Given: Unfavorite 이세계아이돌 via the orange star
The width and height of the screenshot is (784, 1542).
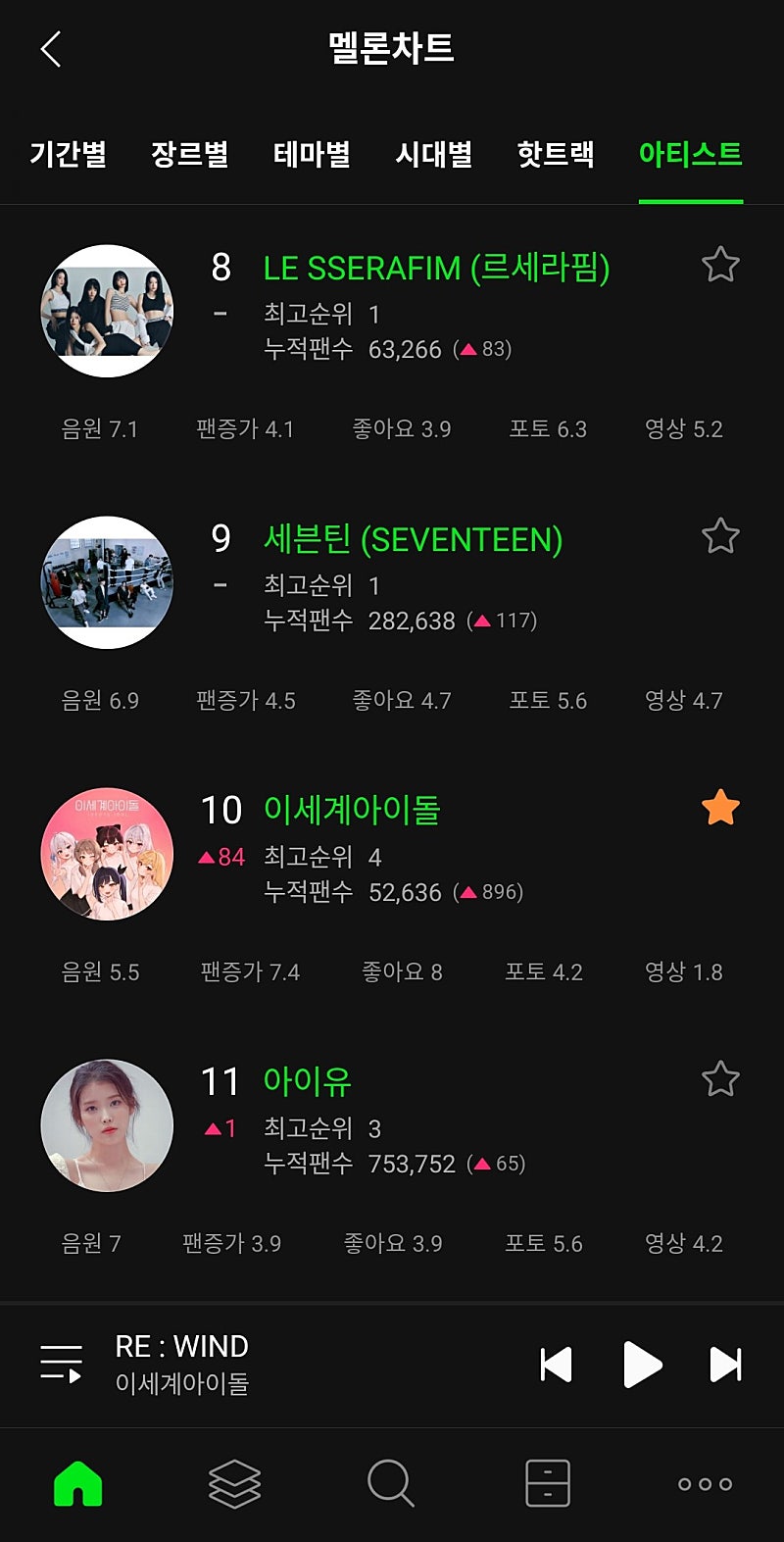Looking at the screenshot, I should [x=720, y=808].
